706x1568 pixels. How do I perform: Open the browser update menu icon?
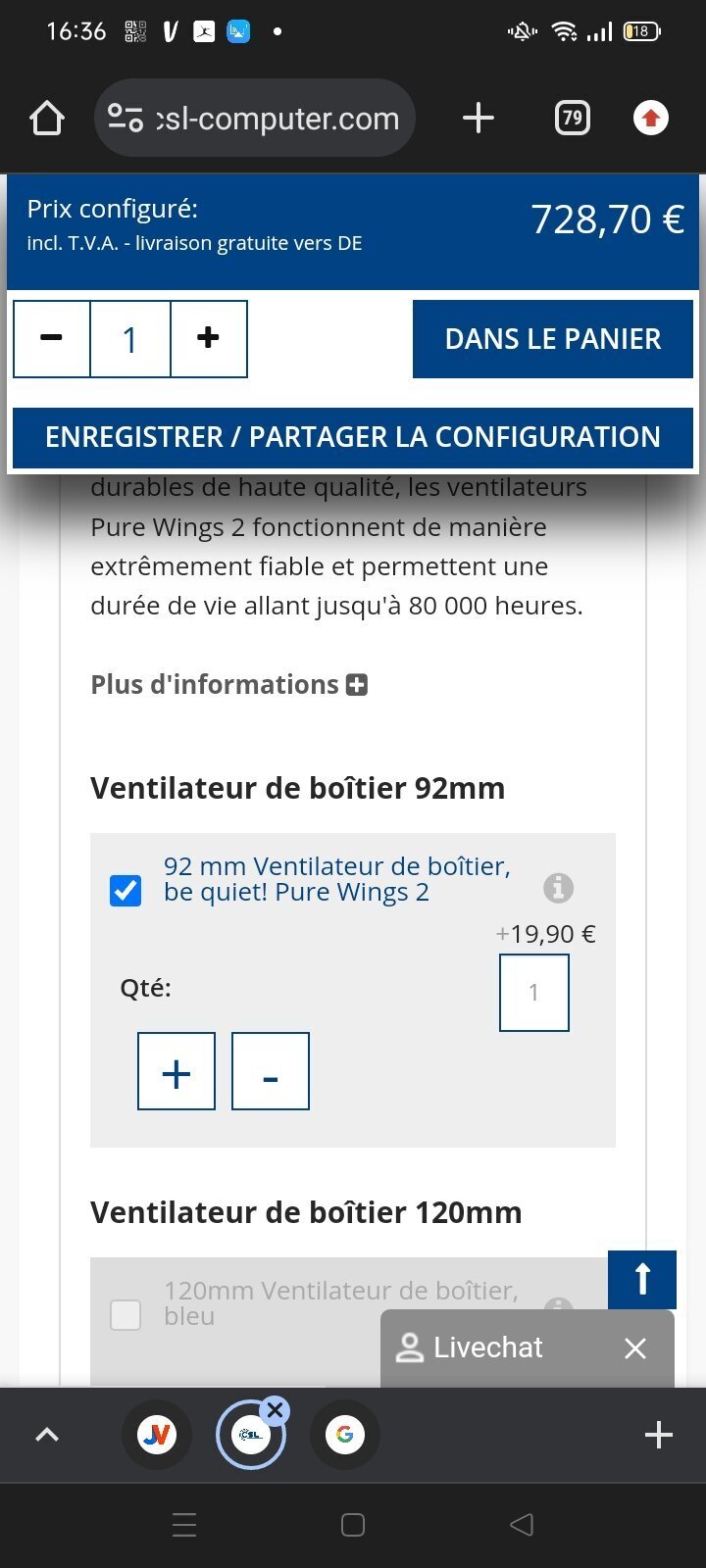pos(650,119)
